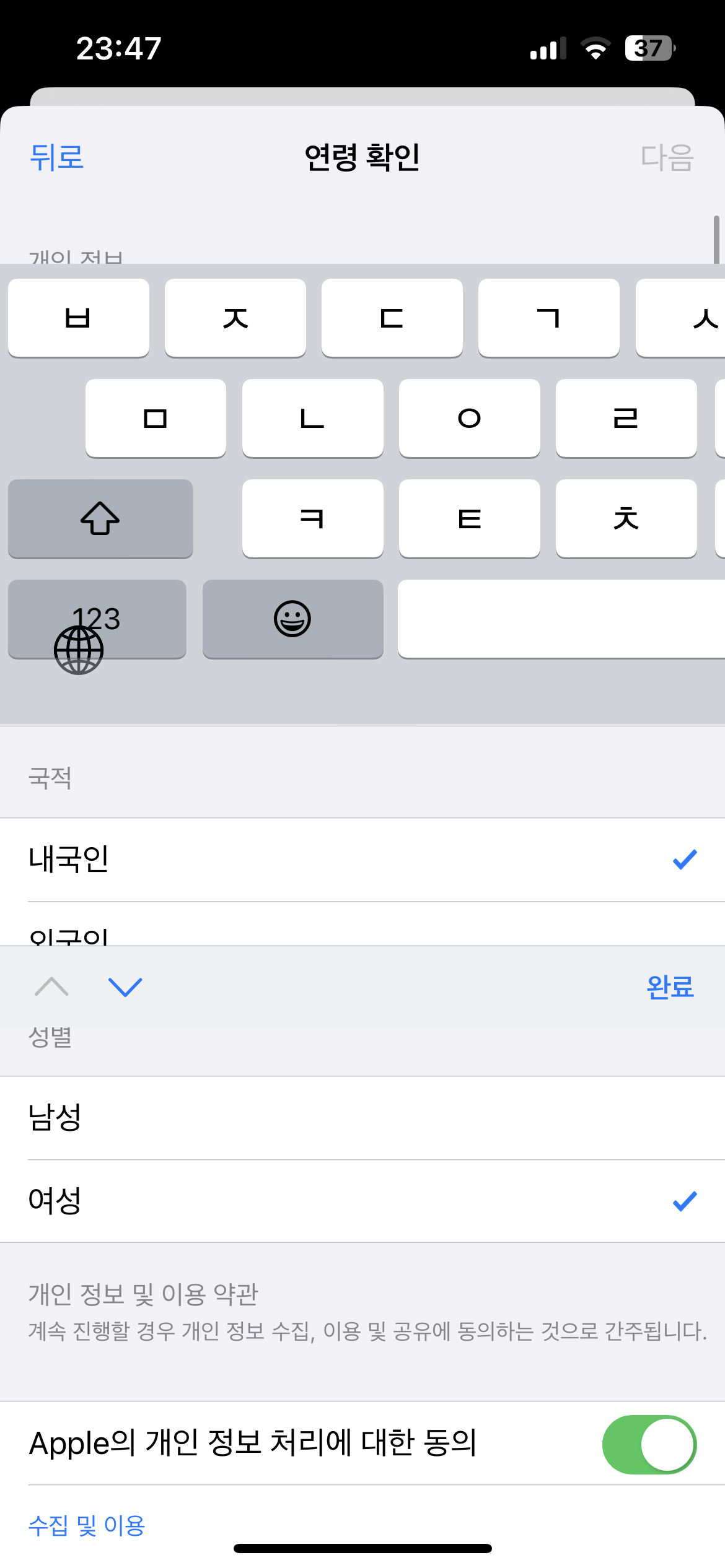Tap the shift key on the keyboard
Viewport: 725px width, 1568px height.
pos(100,518)
